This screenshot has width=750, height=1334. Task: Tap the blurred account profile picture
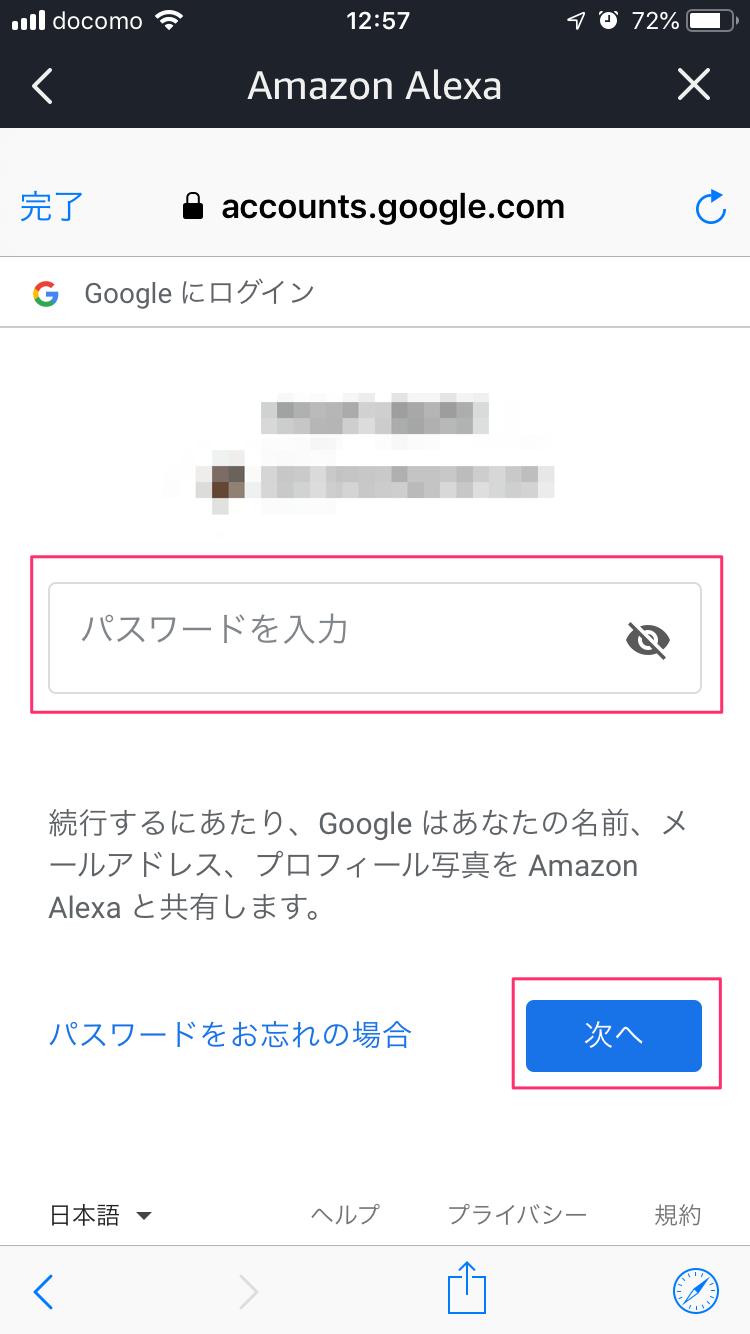pyautogui.click(x=224, y=480)
